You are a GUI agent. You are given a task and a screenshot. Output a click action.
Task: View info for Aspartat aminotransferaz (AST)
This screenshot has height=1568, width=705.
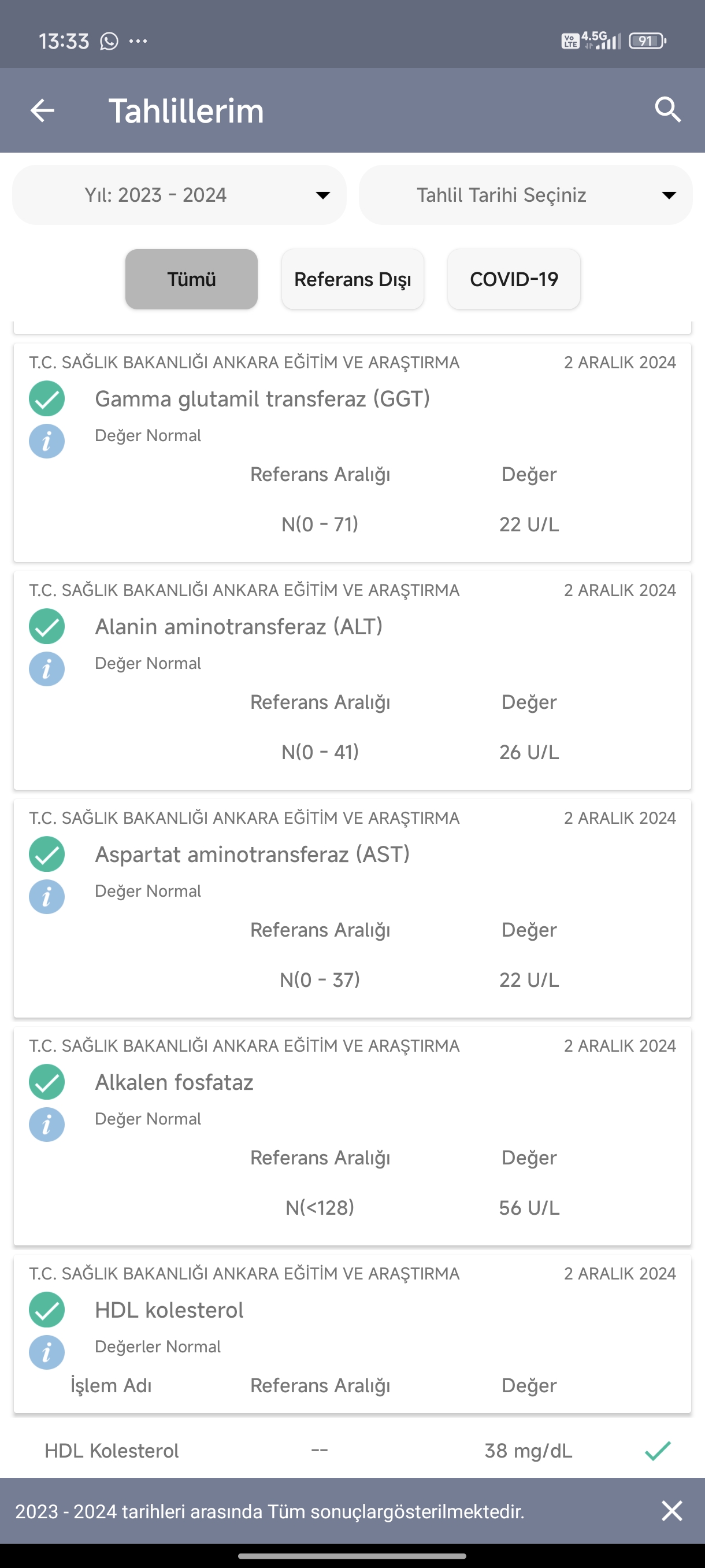click(x=47, y=897)
